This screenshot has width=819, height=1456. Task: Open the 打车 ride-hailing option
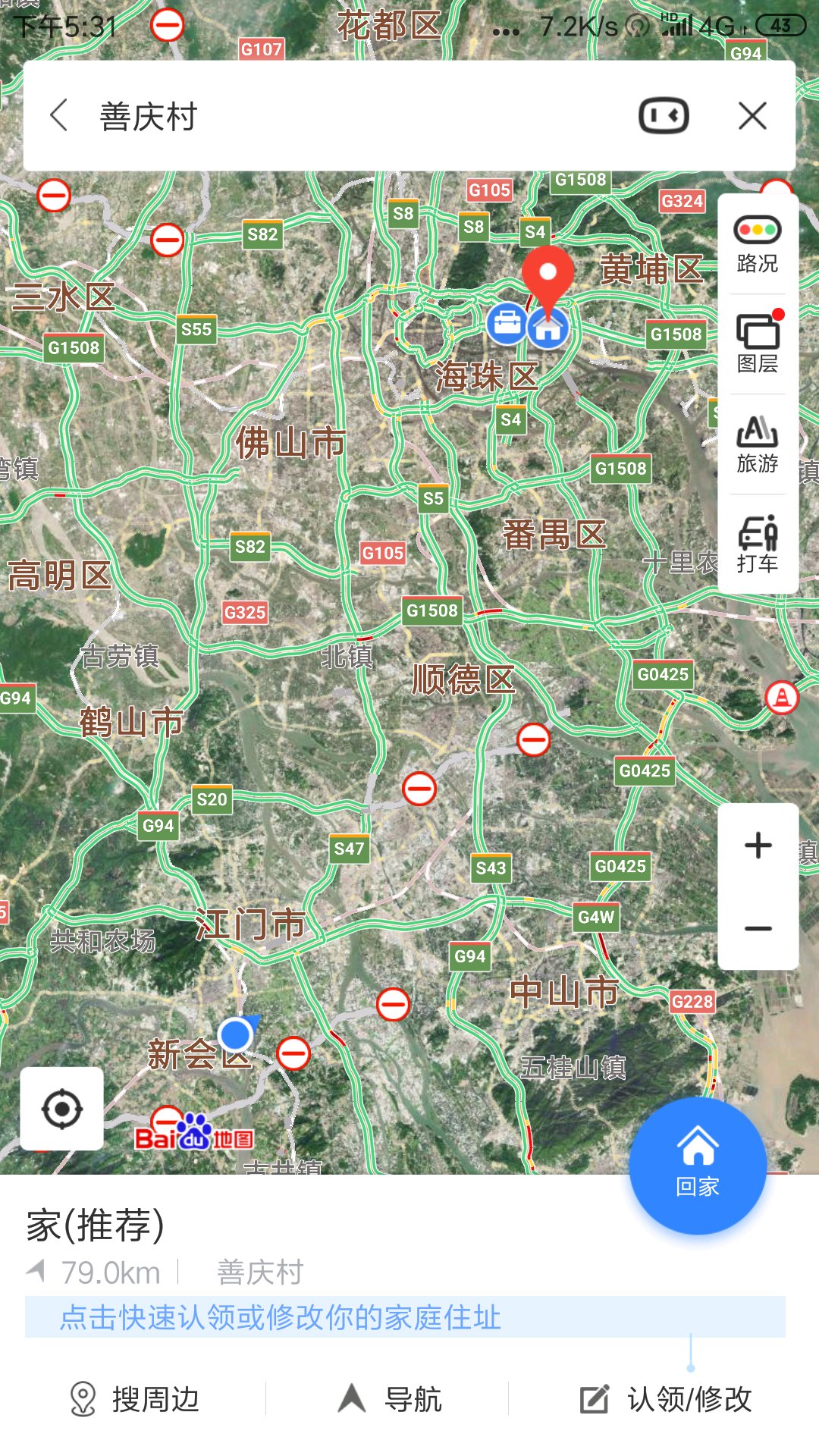(757, 544)
